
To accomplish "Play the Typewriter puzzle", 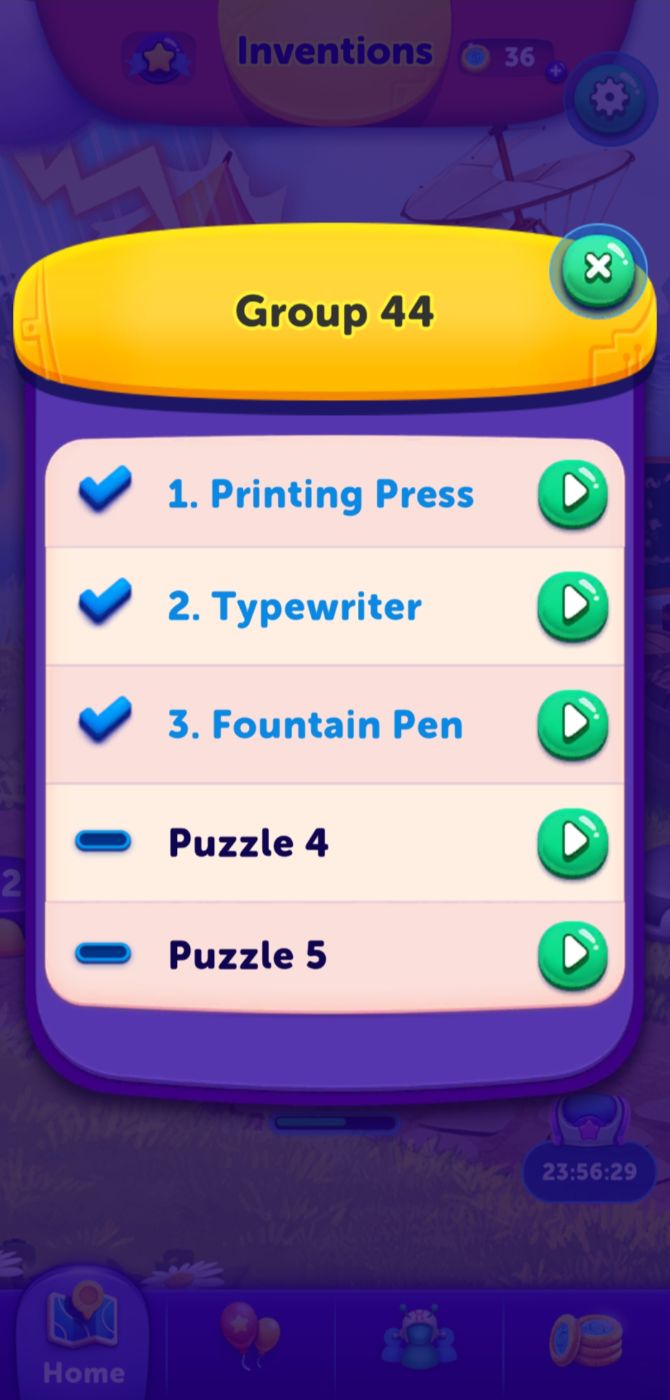I will [573, 605].
